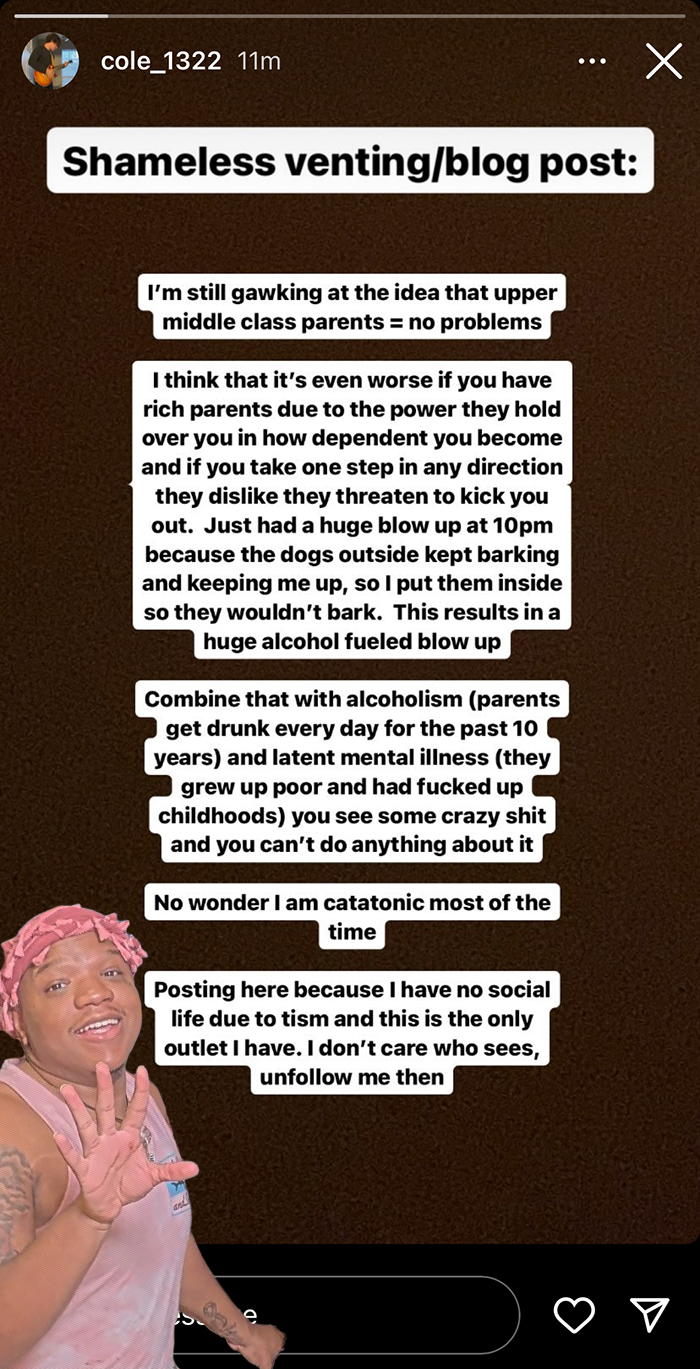Open the three-dot story options menu
The width and height of the screenshot is (700, 1369).
592,61
